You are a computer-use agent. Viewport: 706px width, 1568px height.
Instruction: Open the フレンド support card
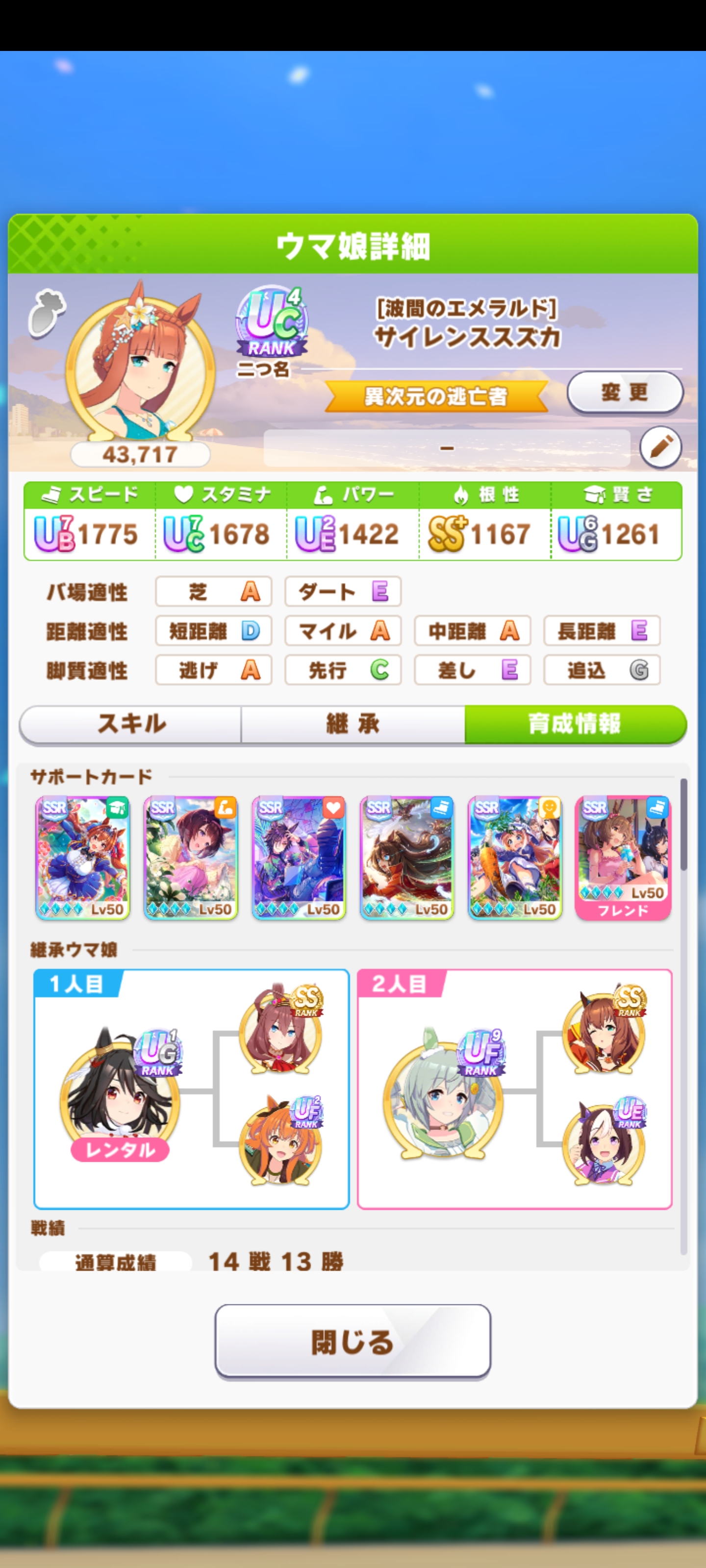pos(623,857)
